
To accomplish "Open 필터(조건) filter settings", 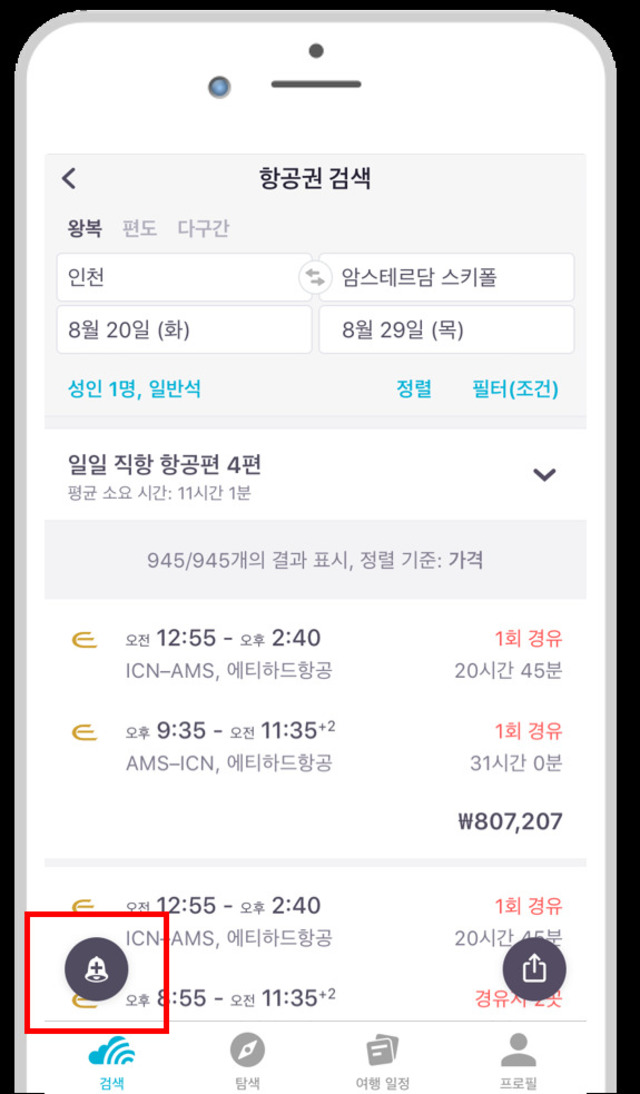I will tap(515, 389).
